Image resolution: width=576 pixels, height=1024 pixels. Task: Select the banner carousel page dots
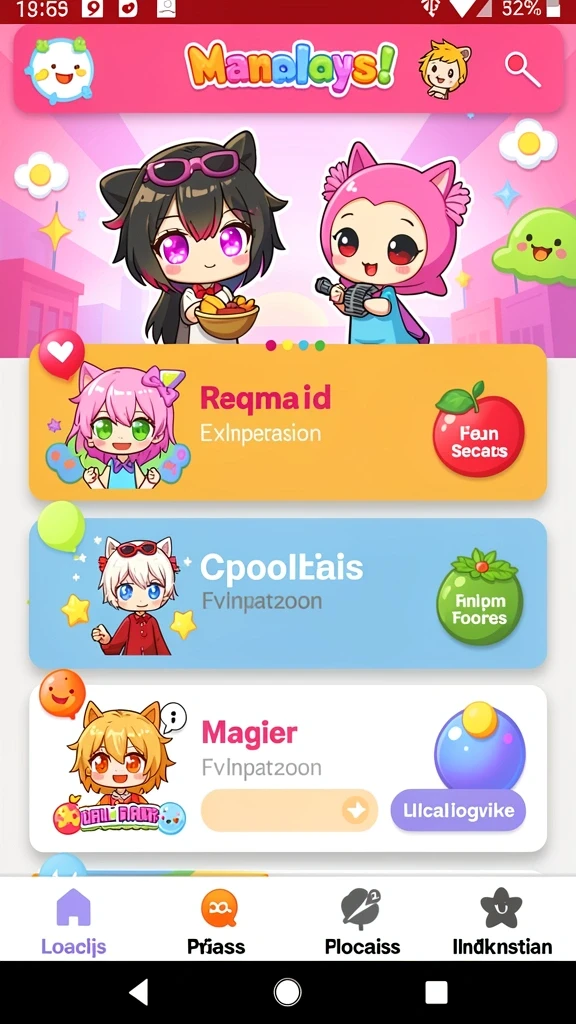(295, 345)
